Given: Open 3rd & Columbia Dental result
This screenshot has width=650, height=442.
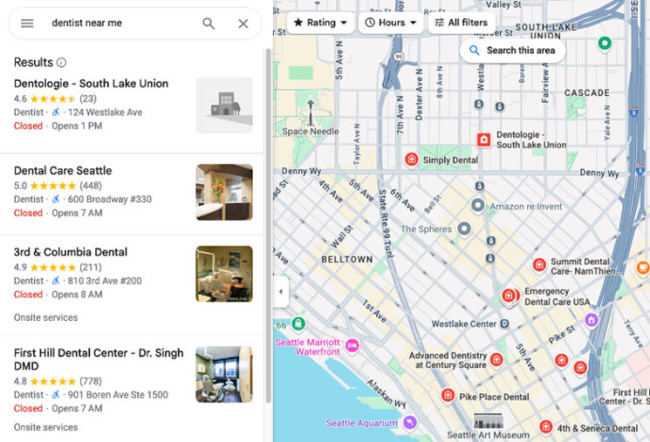Looking at the screenshot, I should (71, 253).
